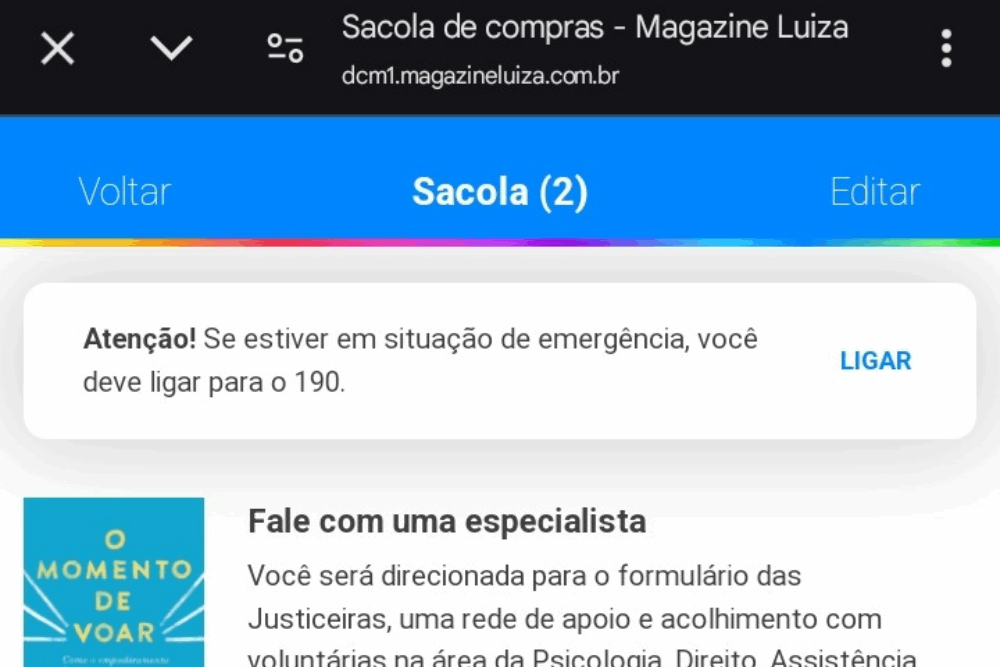Viewport: 1000px width, 667px height.
Task: Tap Editar to edit the bag
Action: pyautogui.click(x=875, y=192)
